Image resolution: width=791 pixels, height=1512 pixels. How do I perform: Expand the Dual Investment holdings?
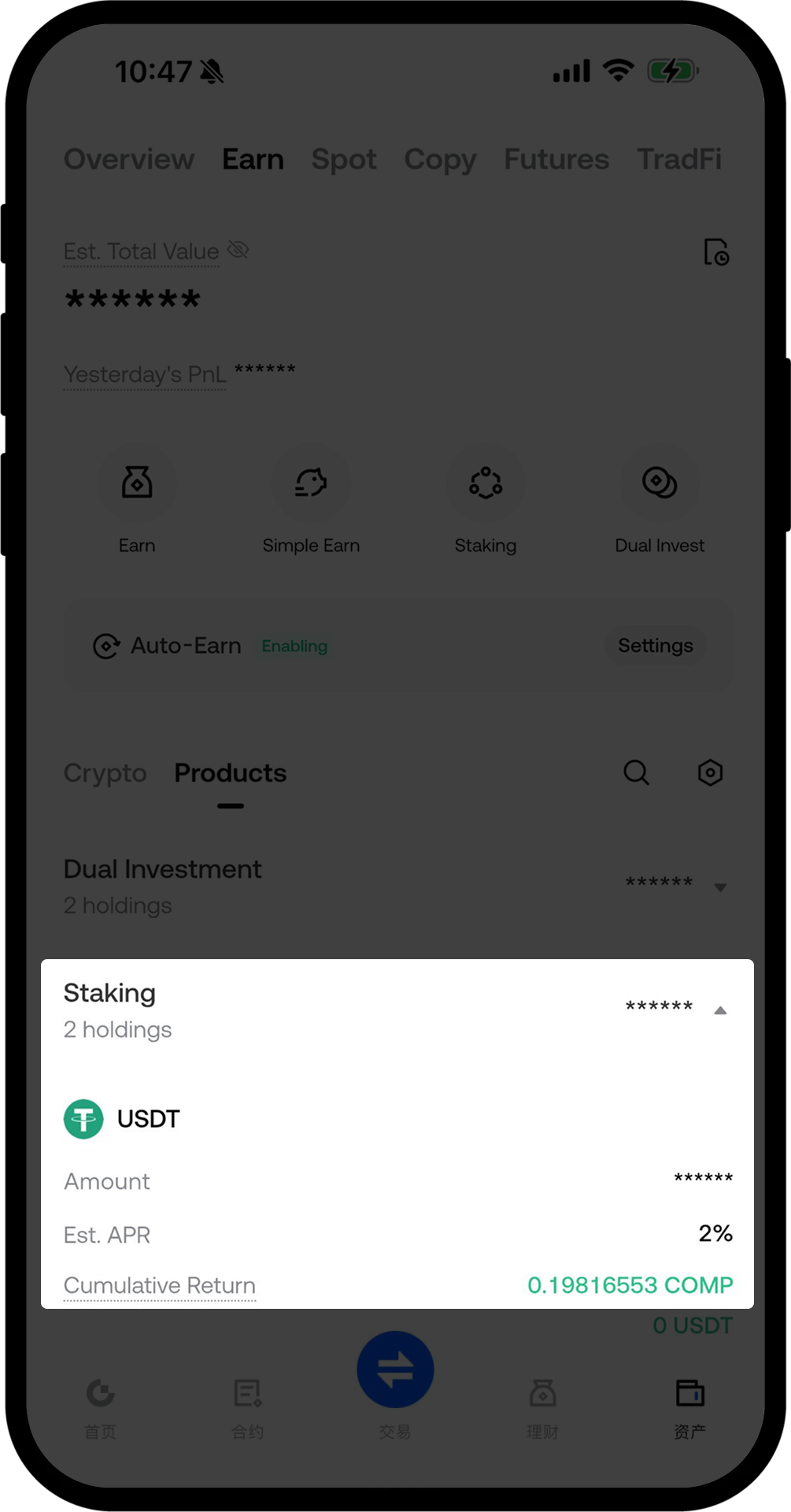[x=719, y=887]
